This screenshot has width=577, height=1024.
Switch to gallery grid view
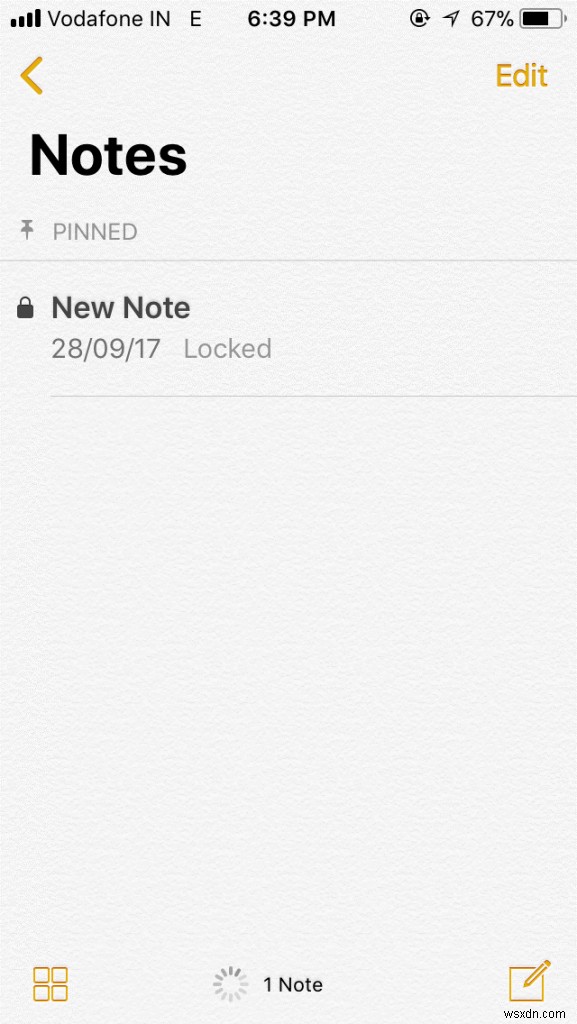(x=50, y=984)
